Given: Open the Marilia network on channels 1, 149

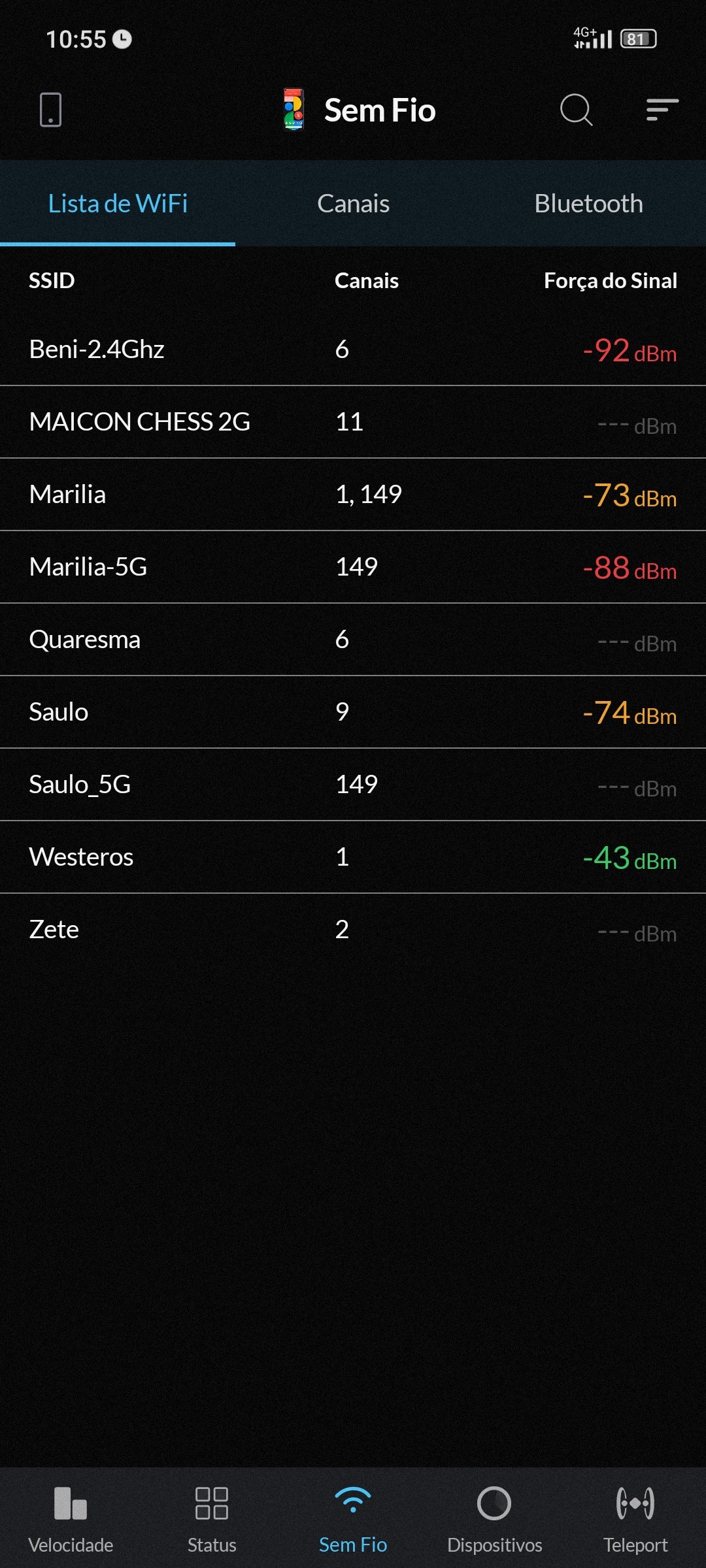Looking at the screenshot, I should pos(353,495).
